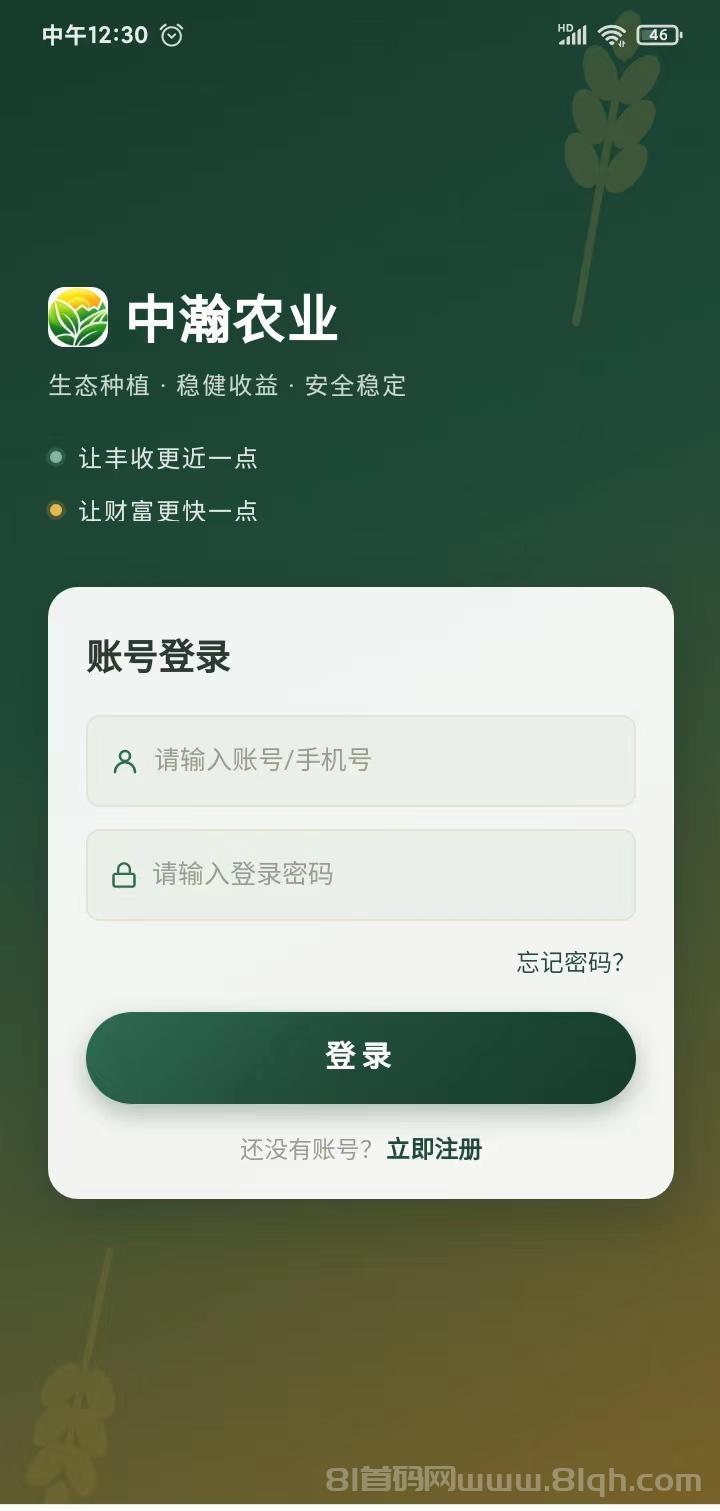Screen dimensions: 720x1511
Task: Go to 立即注册 to register
Action: (434, 1149)
